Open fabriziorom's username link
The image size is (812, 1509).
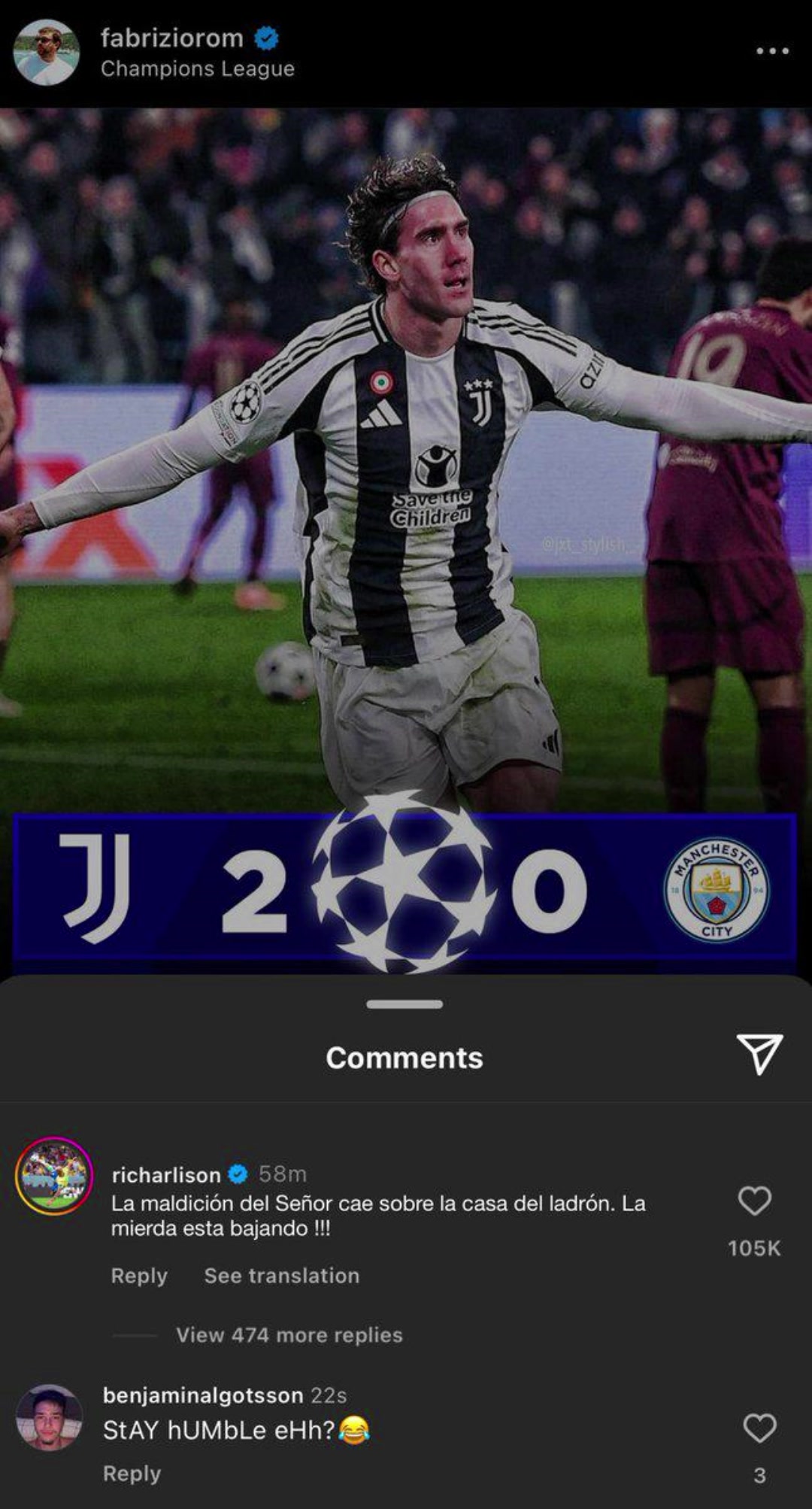tap(172, 38)
